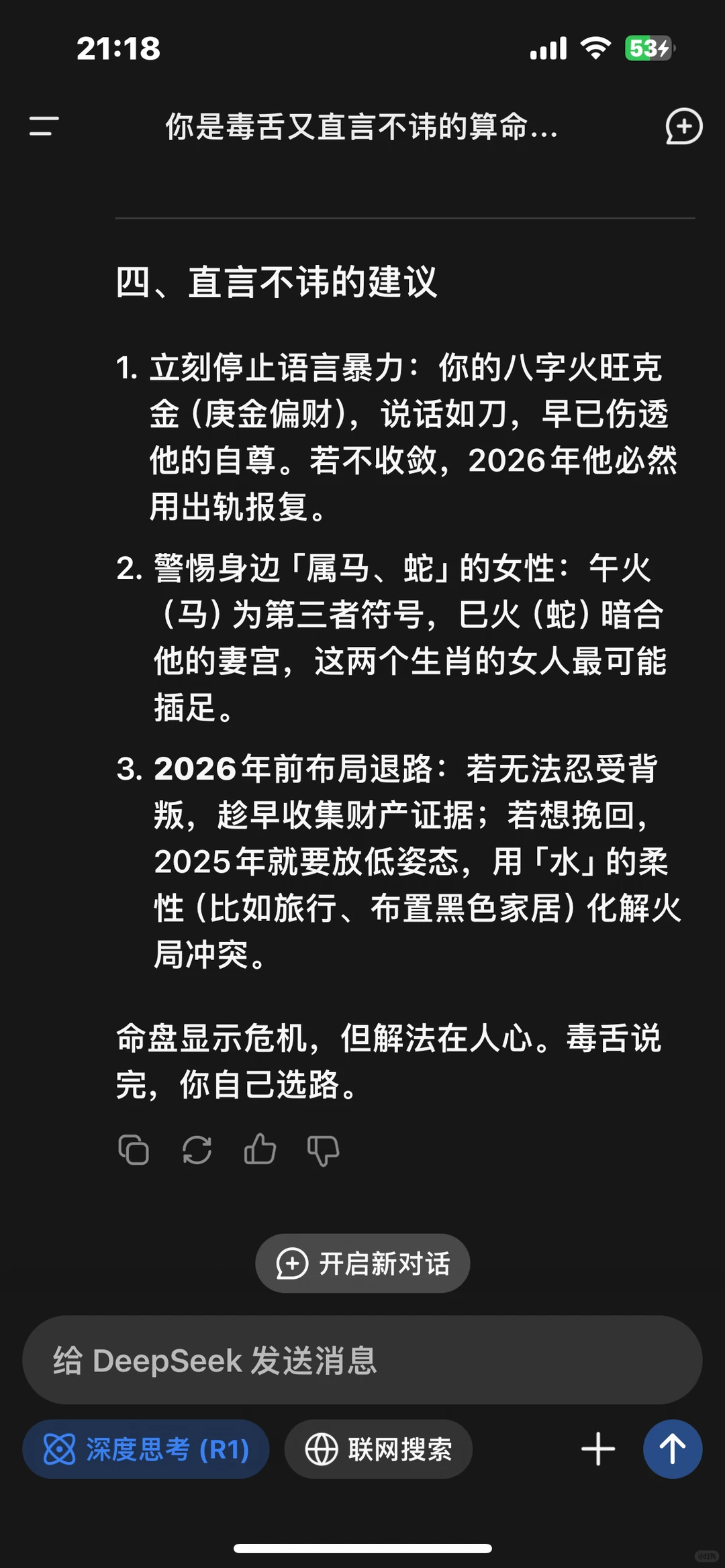The width and height of the screenshot is (725, 1568).
Task: Toggle 联网搜索 web search
Action: pos(379,1449)
